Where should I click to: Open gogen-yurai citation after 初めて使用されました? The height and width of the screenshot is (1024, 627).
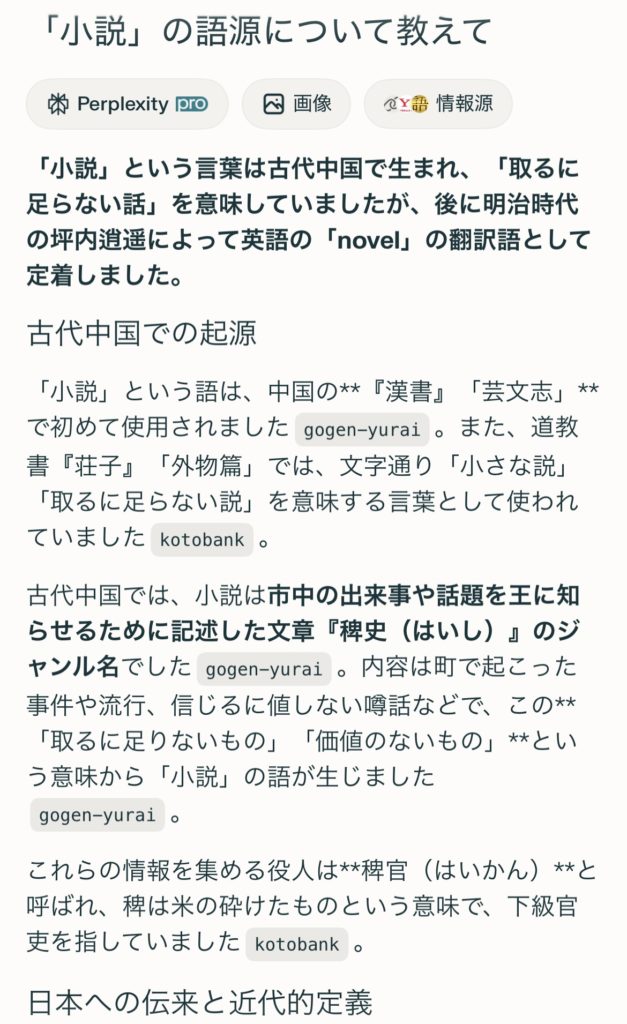[362, 430]
